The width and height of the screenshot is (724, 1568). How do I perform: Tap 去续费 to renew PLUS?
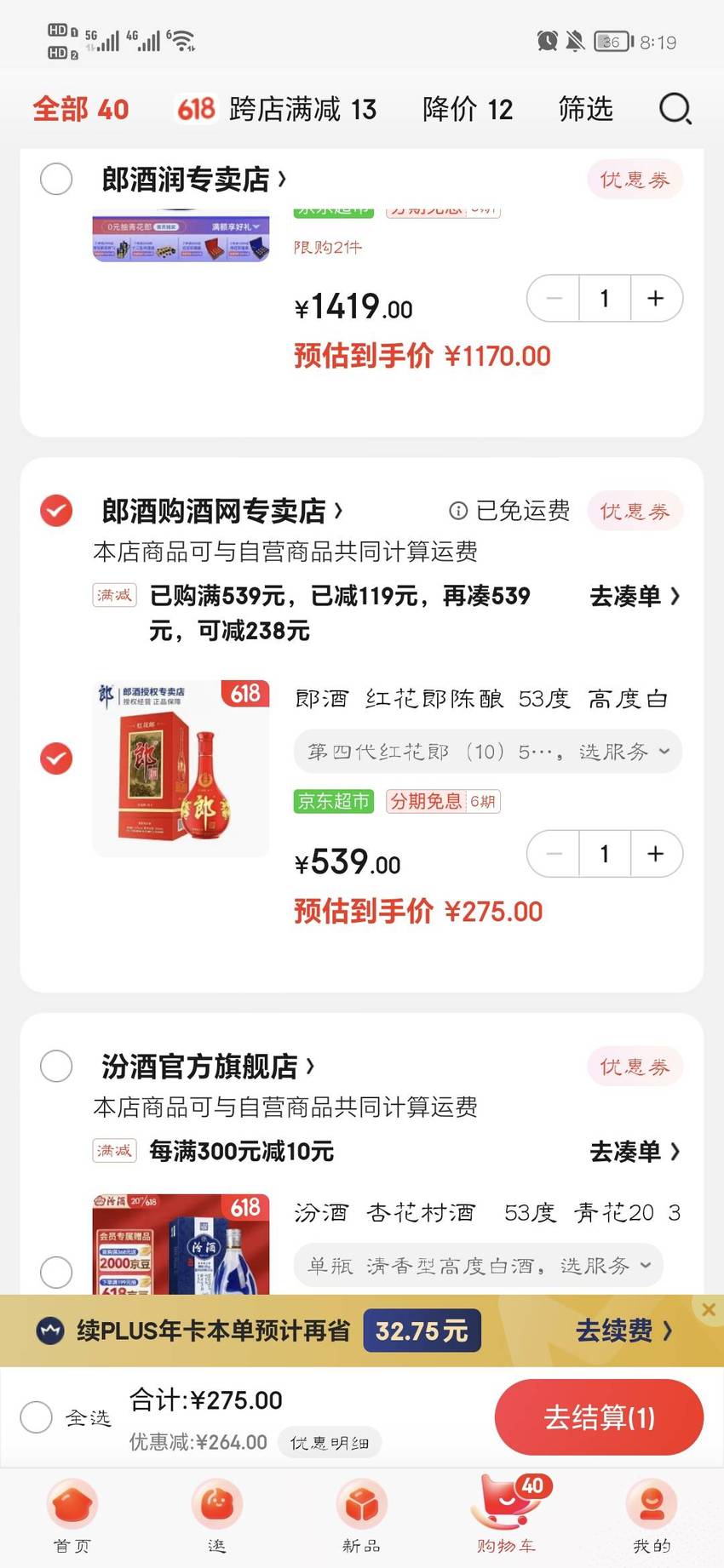624,1331
